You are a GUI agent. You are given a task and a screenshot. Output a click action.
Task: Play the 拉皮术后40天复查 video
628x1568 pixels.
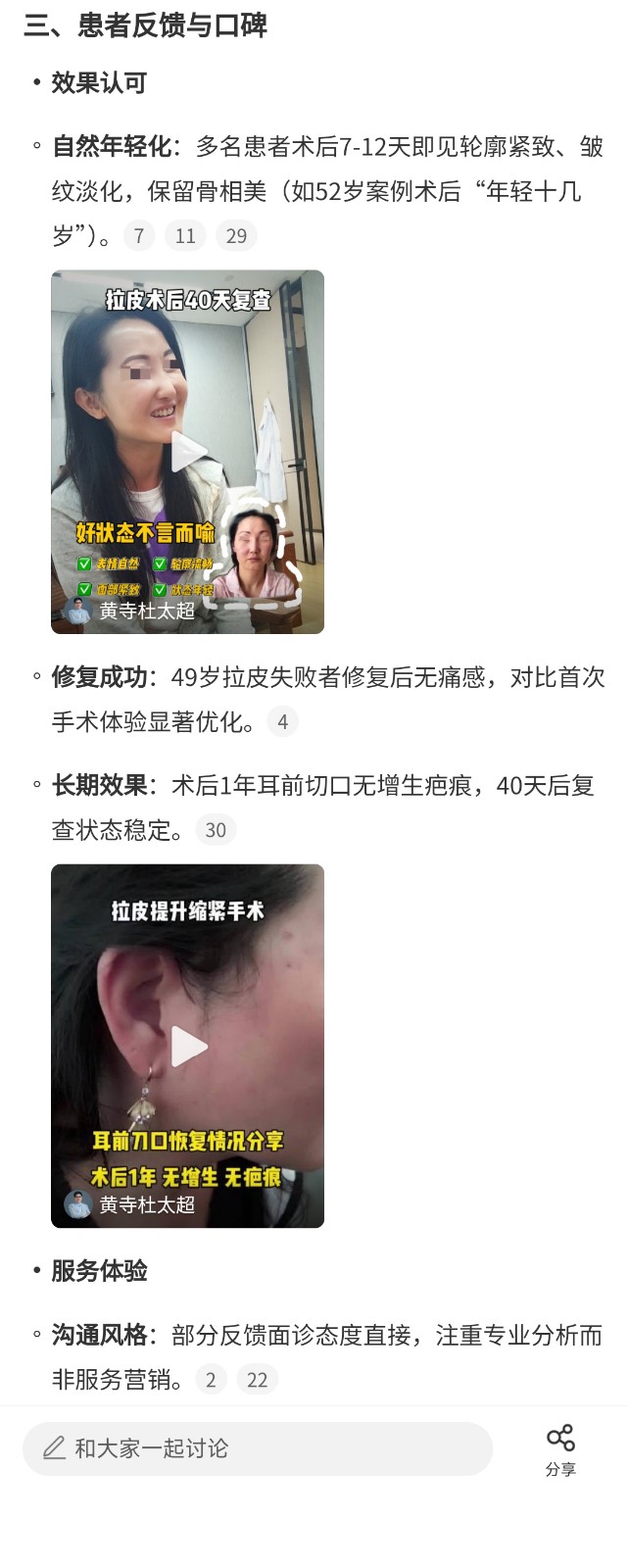click(x=188, y=452)
